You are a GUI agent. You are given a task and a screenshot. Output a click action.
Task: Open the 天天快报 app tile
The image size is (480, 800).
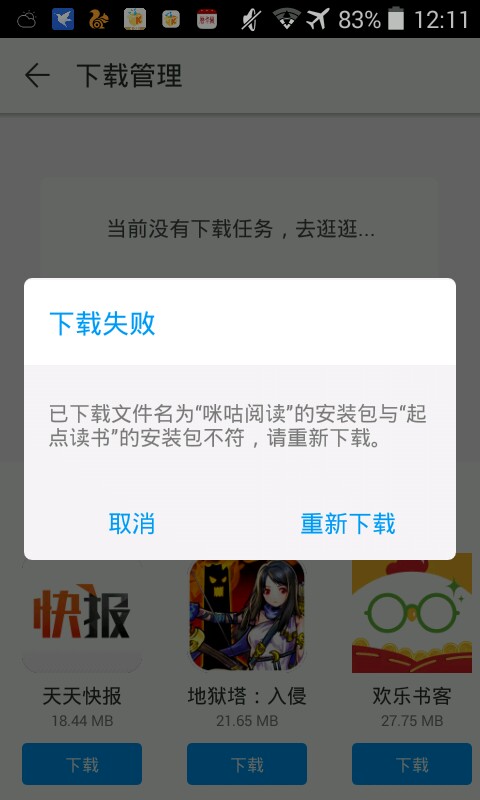[x=82, y=615]
